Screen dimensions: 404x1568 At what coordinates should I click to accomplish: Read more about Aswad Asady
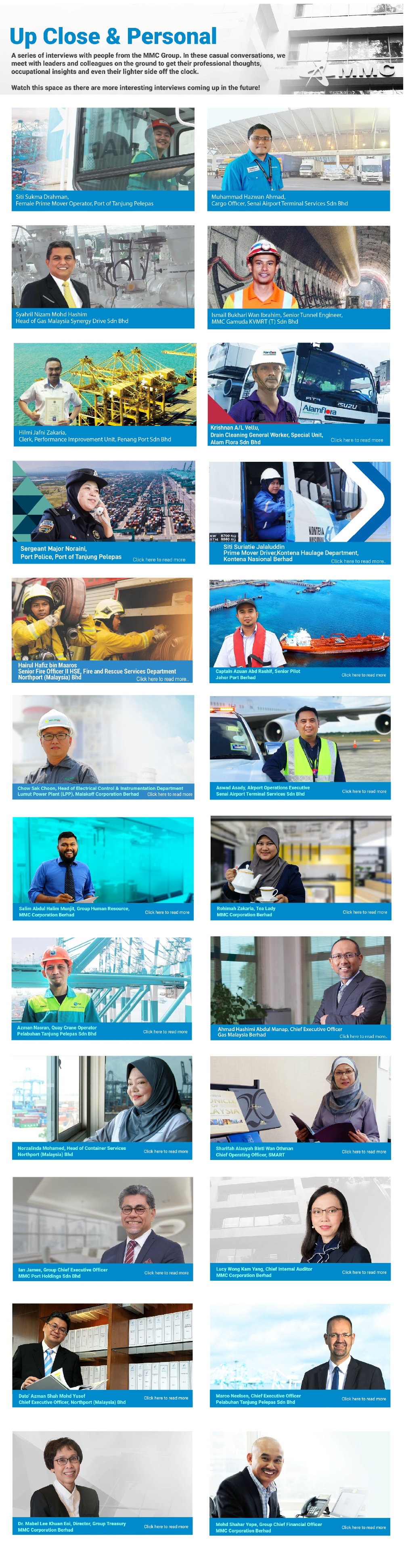coord(364,791)
